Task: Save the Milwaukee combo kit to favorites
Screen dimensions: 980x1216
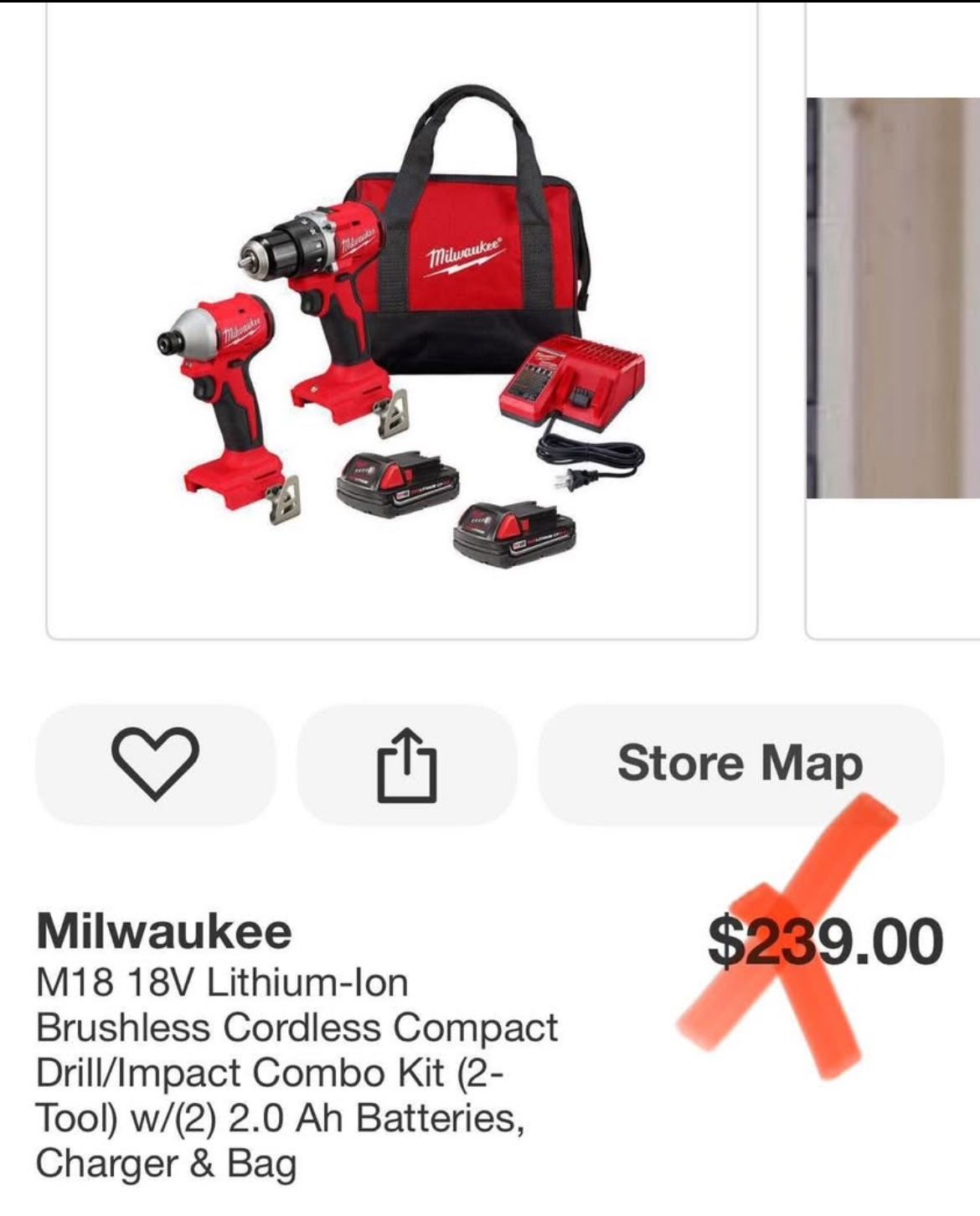Action: click(155, 764)
